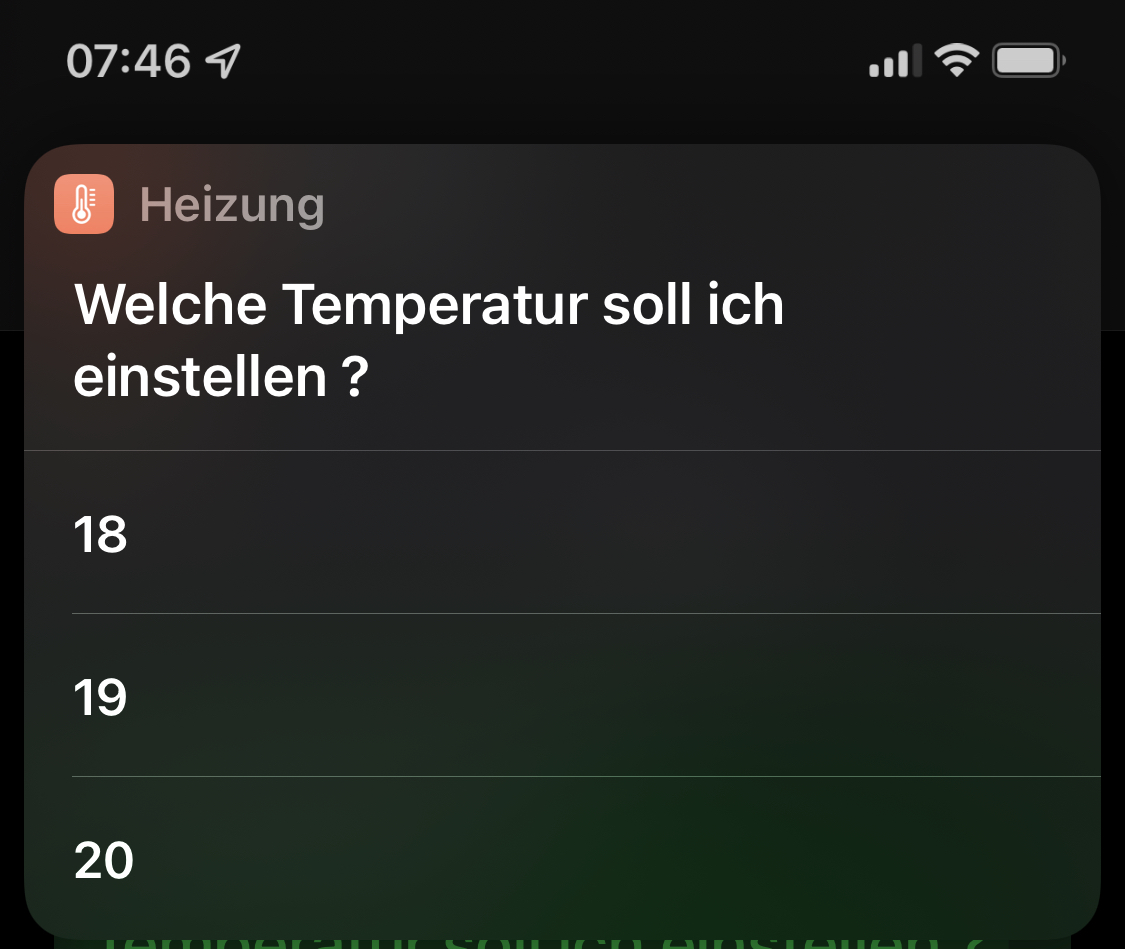
Task: Choose 19 degrees from the list
Action: (x=102, y=697)
